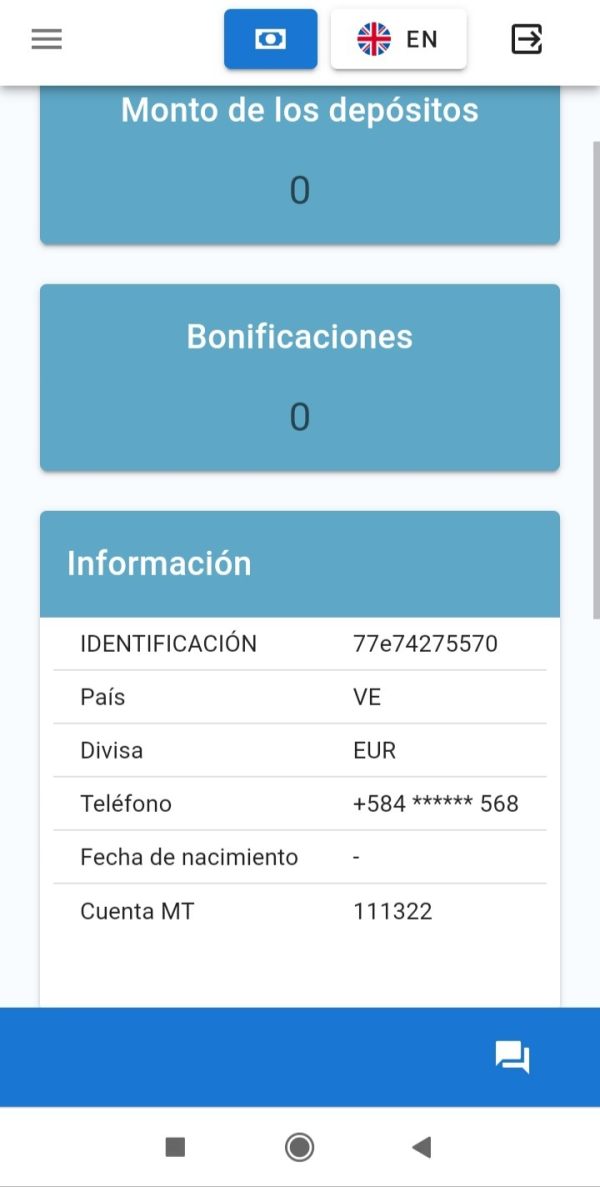Open the support chat icon

(512, 1057)
